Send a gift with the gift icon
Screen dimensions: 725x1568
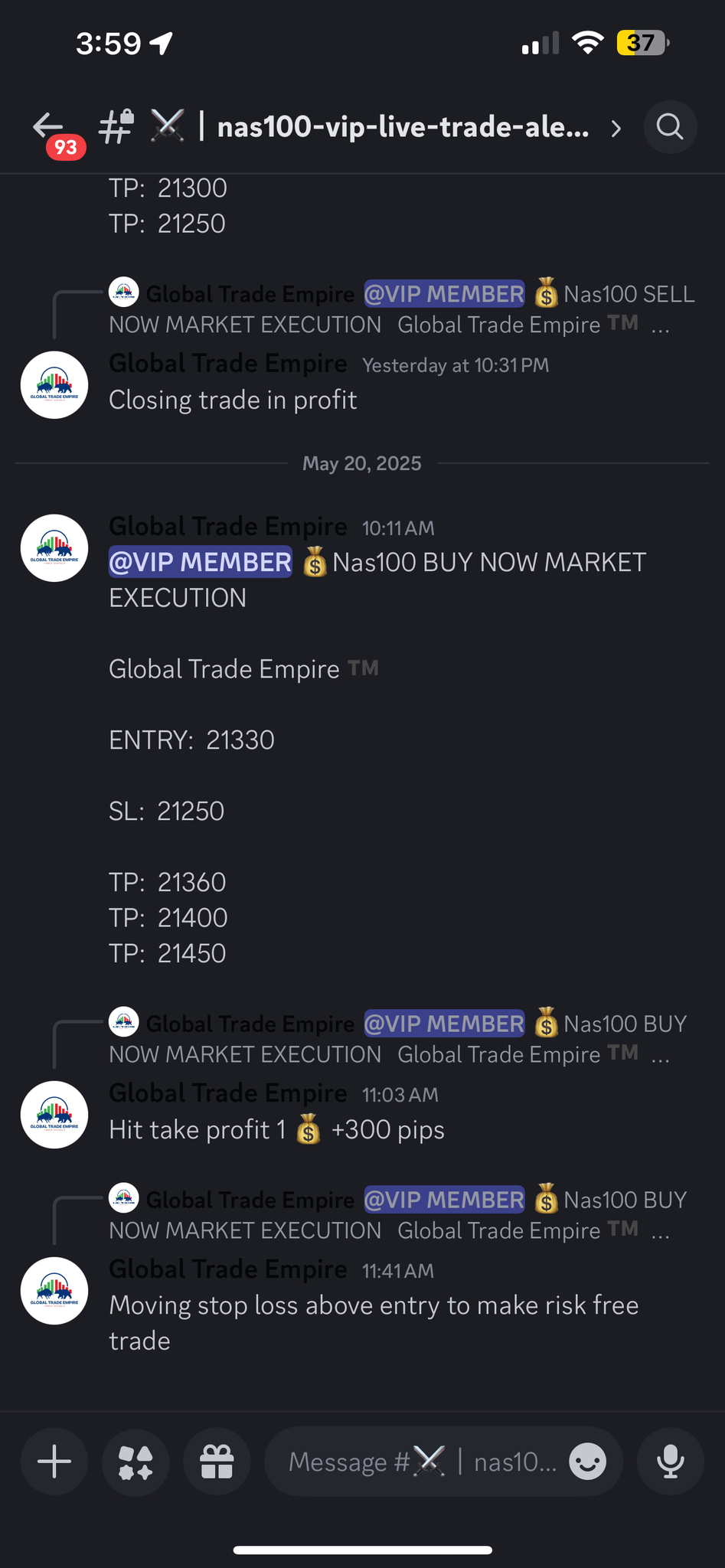tap(217, 1462)
